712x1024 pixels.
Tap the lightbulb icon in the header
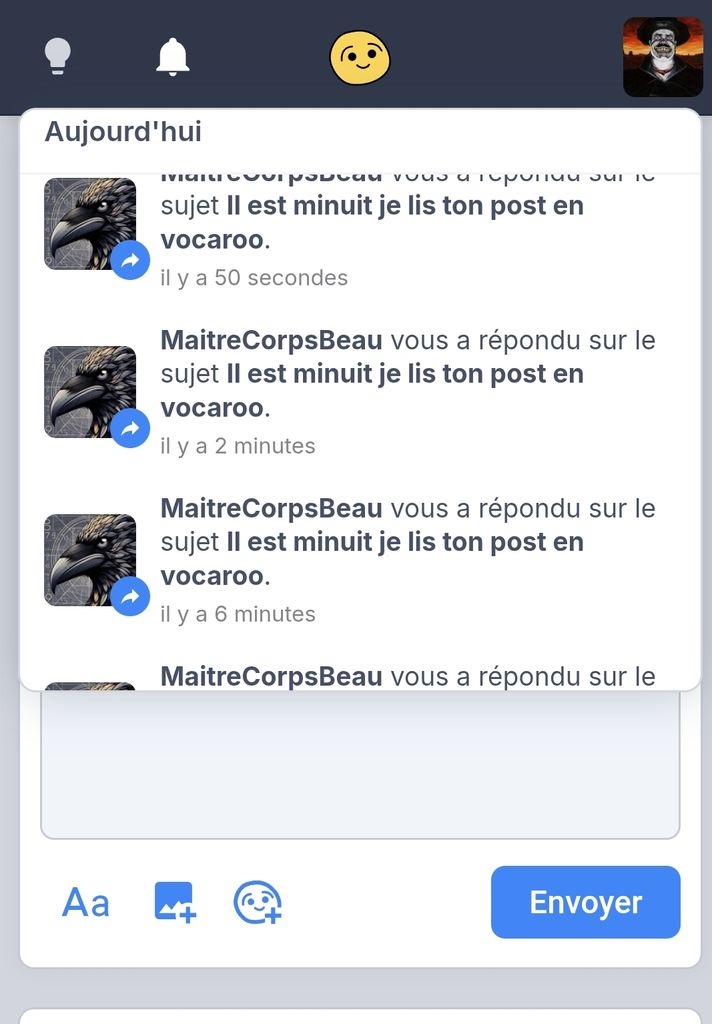click(x=58, y=56)
